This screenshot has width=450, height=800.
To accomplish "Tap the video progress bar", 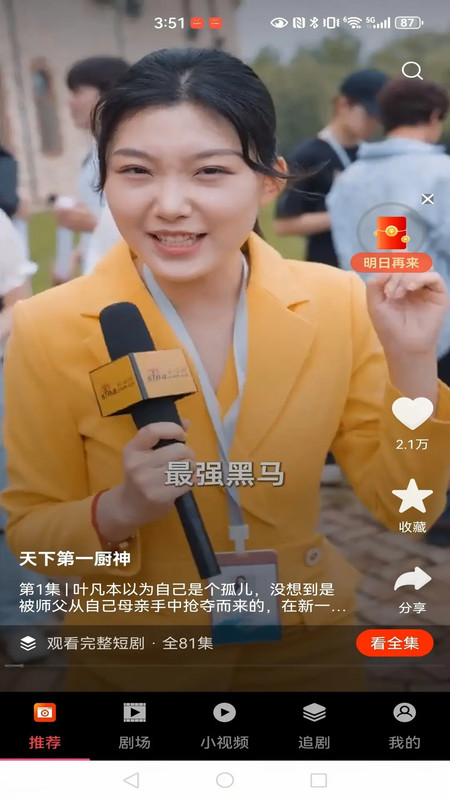I will pyautogui.click(x=225, y=666).
